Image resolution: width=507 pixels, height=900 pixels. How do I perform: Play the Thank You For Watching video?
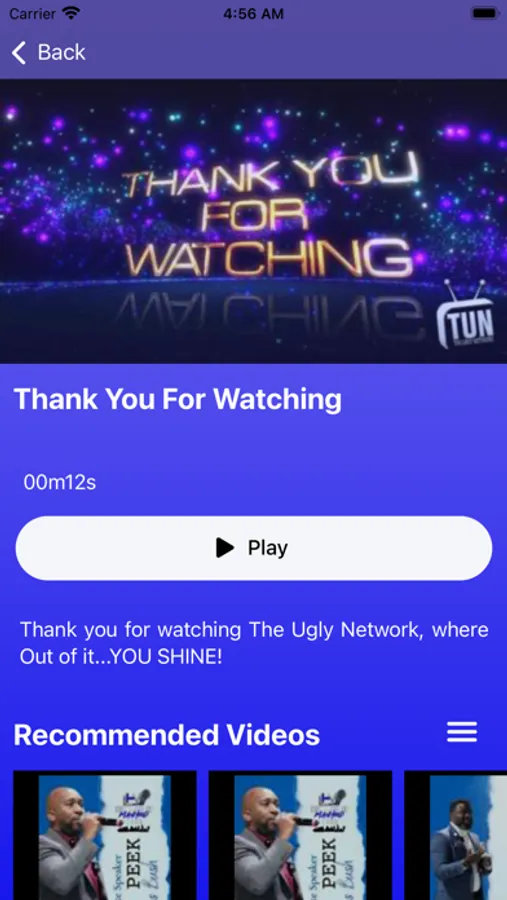(x=253, y=548)
